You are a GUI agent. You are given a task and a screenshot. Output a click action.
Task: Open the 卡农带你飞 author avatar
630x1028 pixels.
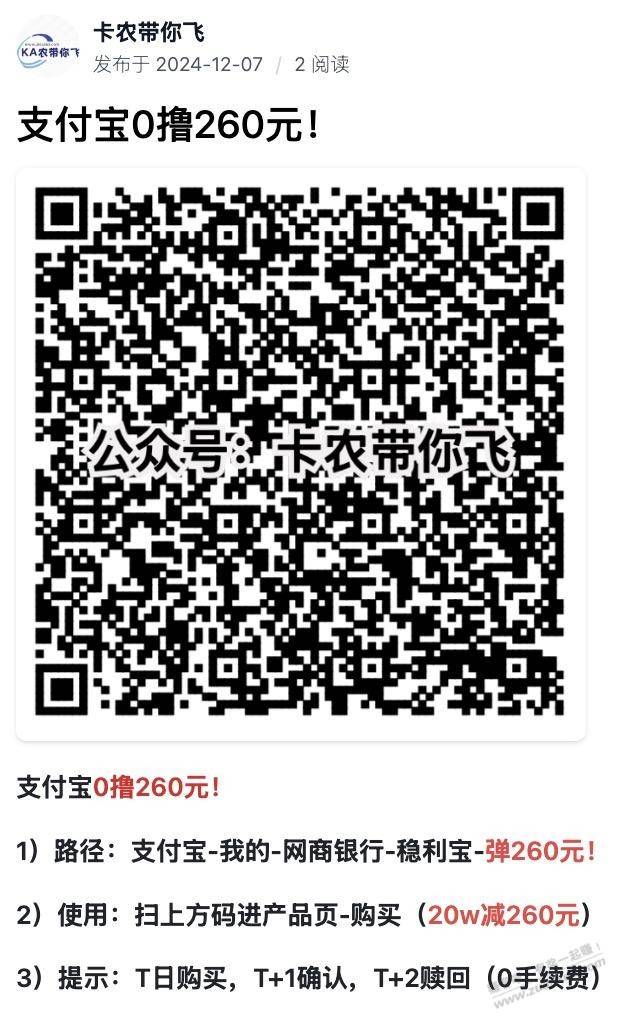click(x=48, y=49)
